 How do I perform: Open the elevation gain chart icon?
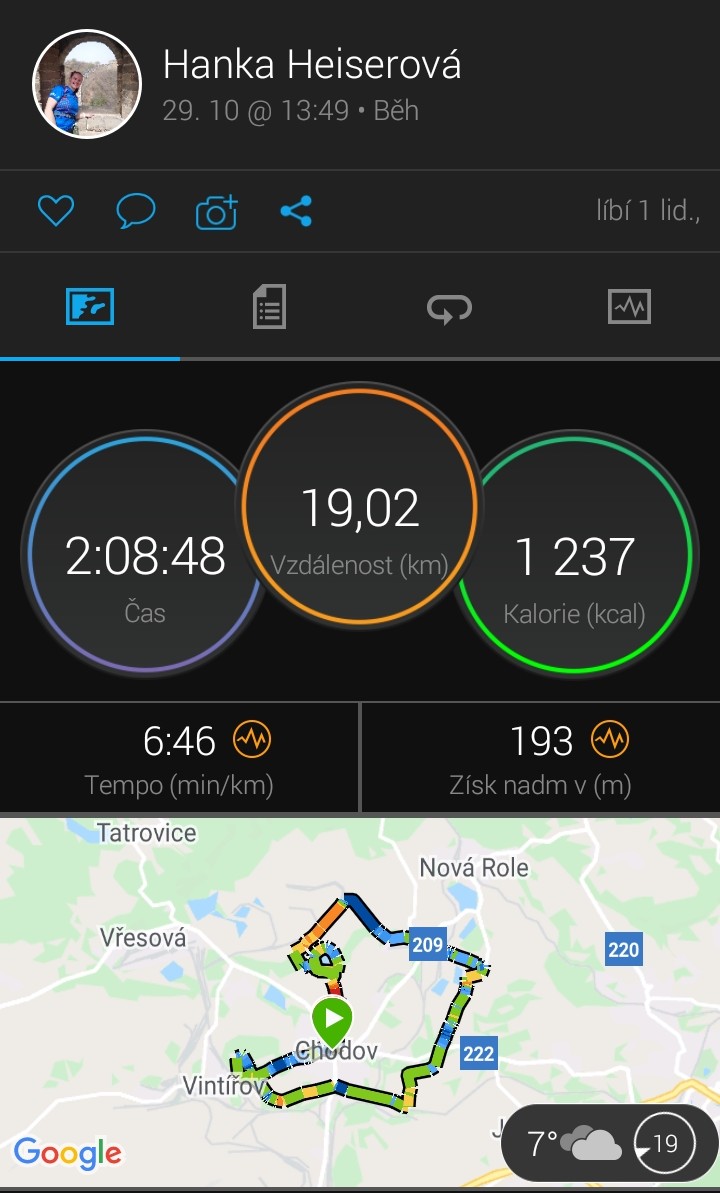(x=610, y=740)
